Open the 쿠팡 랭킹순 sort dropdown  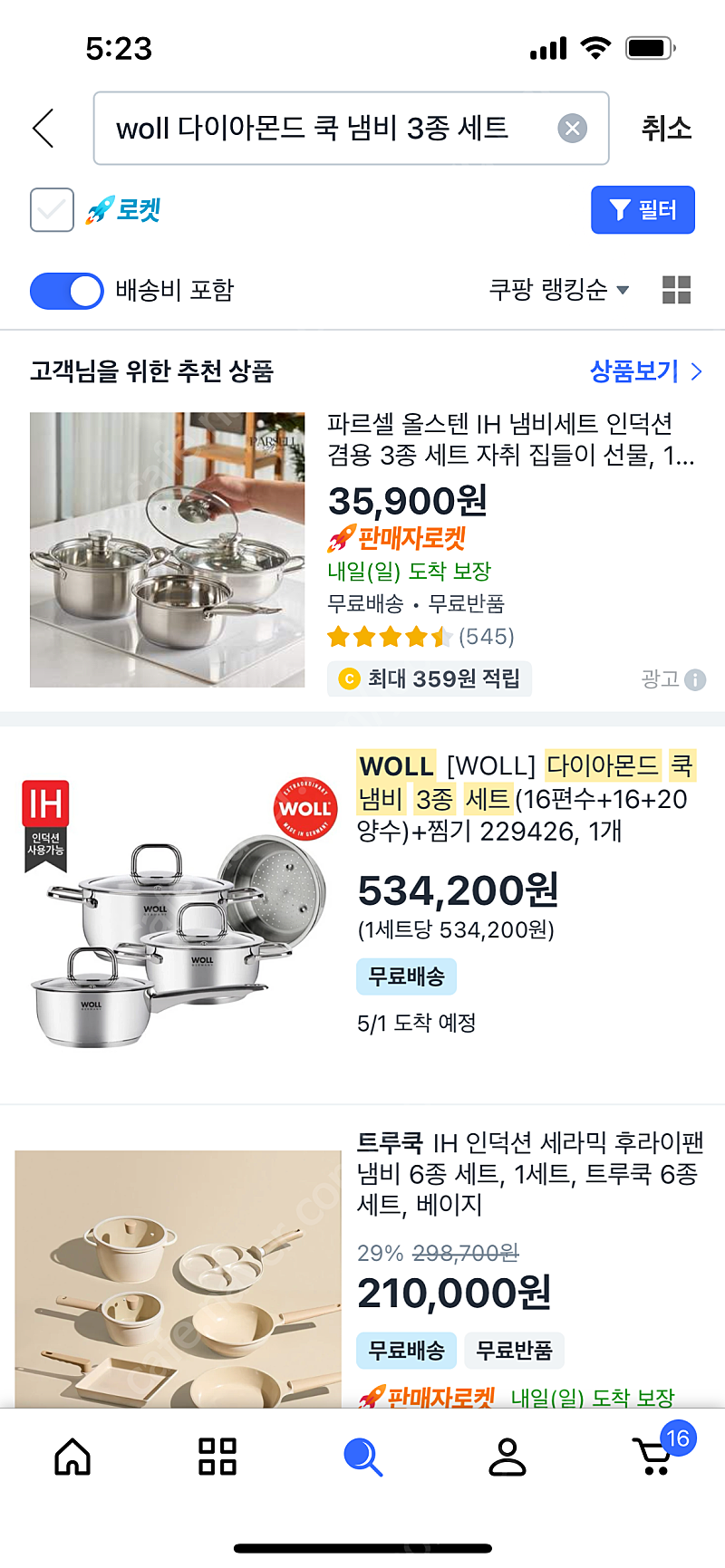point(558,290)
